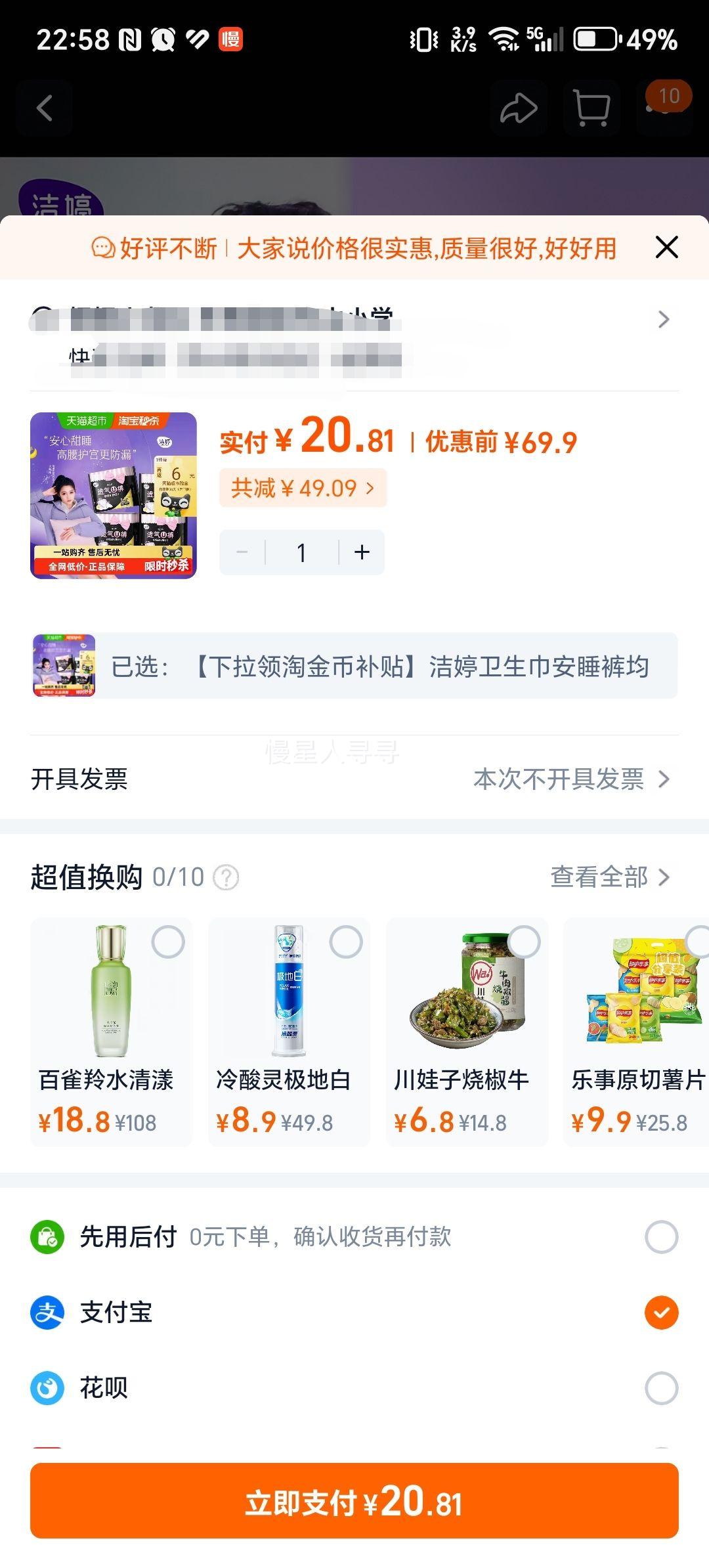Tick the 川娃子烧椒牛 add-on item
The height and width of the screenshot is (1568, 709).
coord(524,942)
